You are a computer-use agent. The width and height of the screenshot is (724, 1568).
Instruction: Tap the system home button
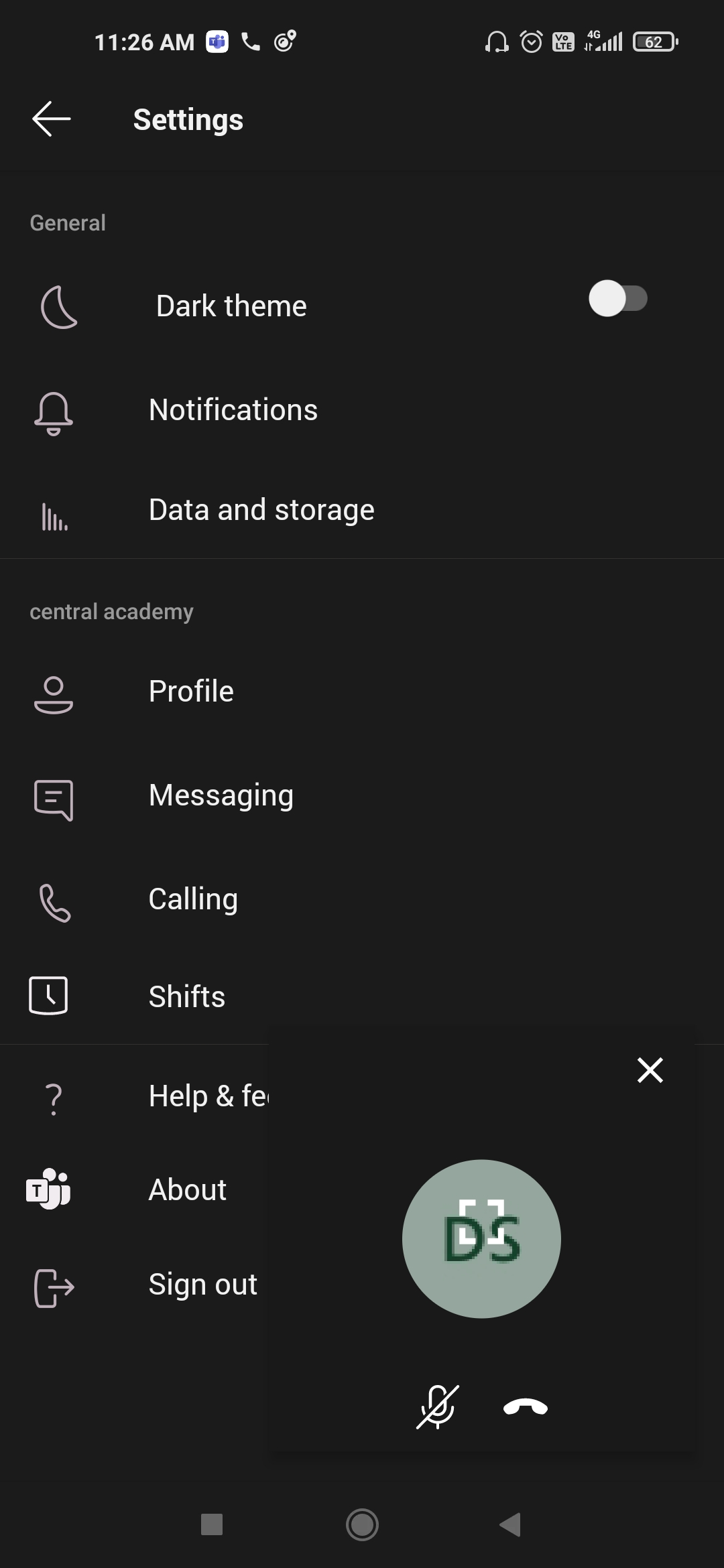point(362,1524)
